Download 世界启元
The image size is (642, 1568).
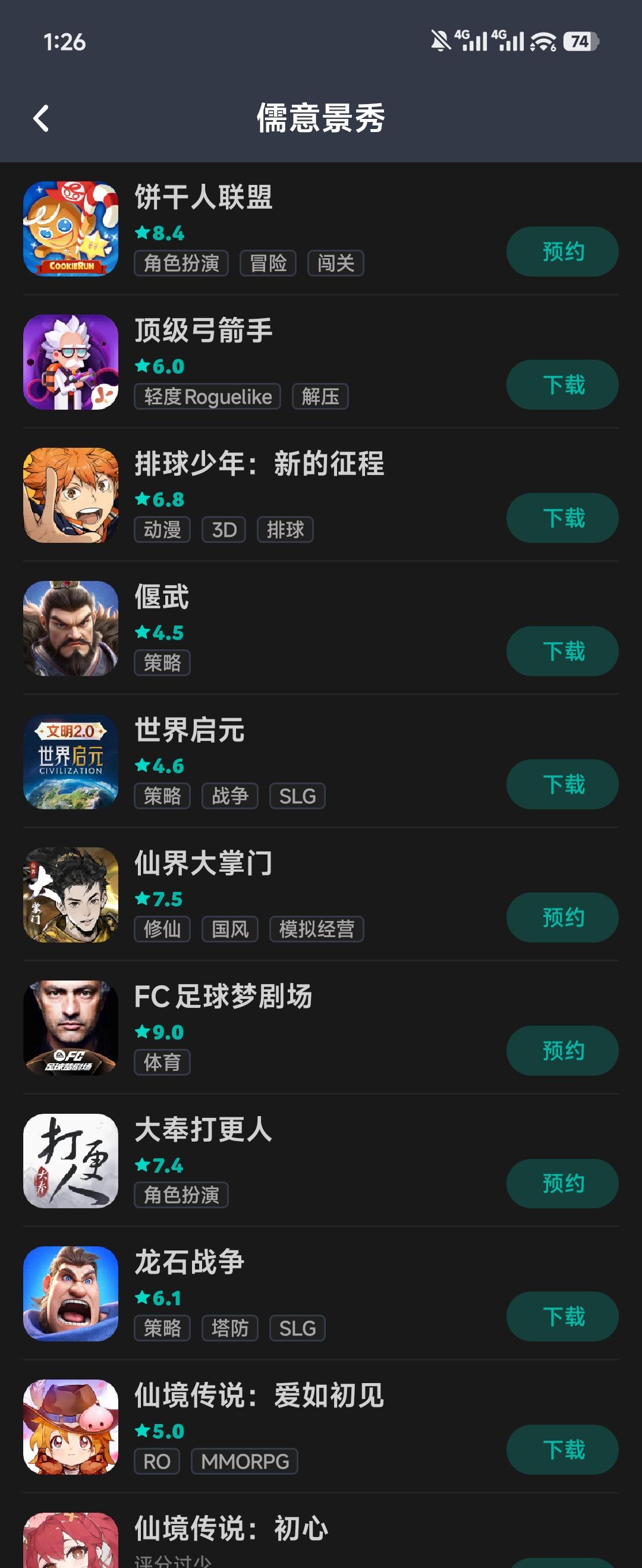[562, 784]
